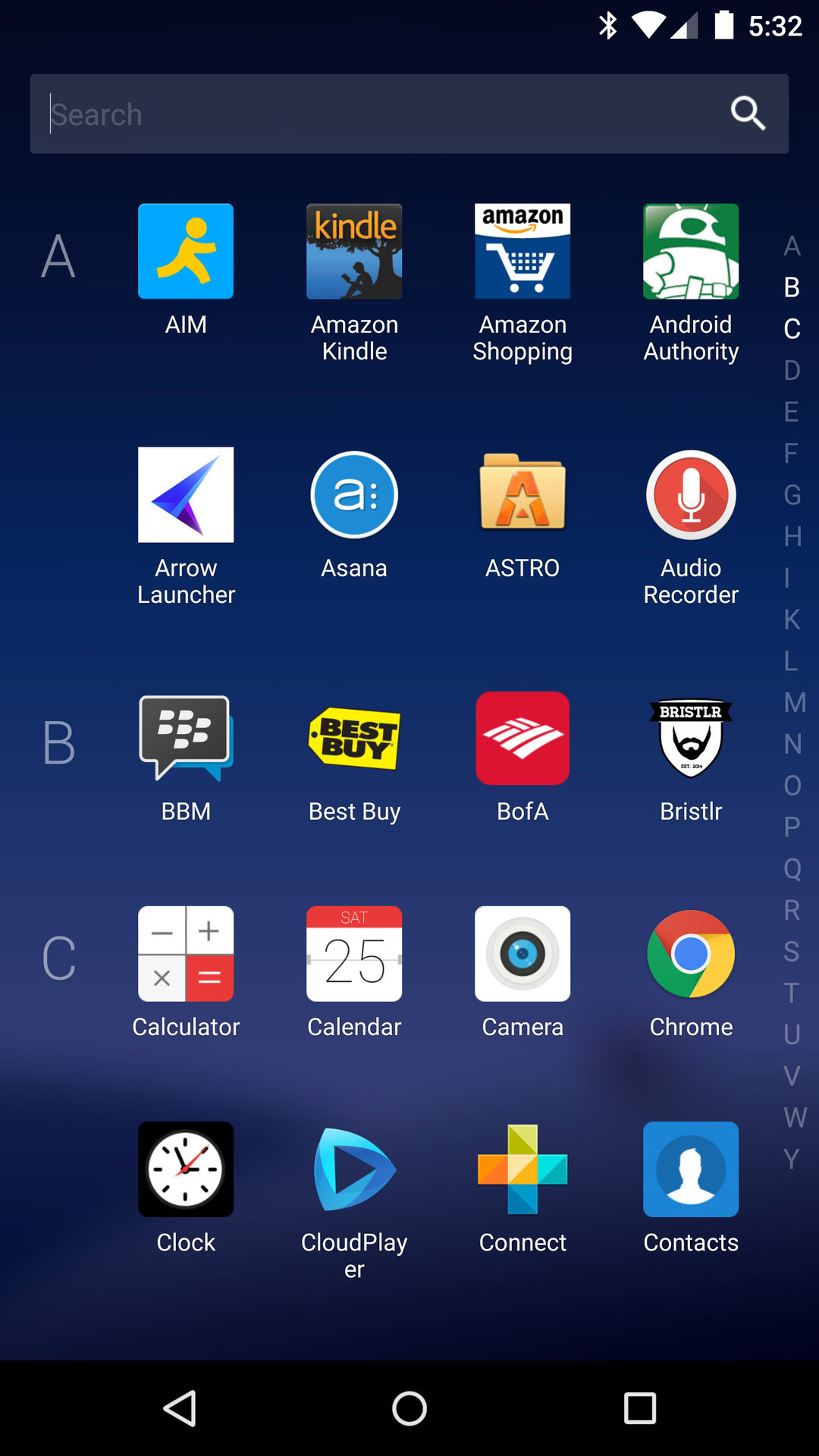Viewport: 819px width, 1456px height.
Task: Launch Arrow Launcher
Action: [186, 495]
